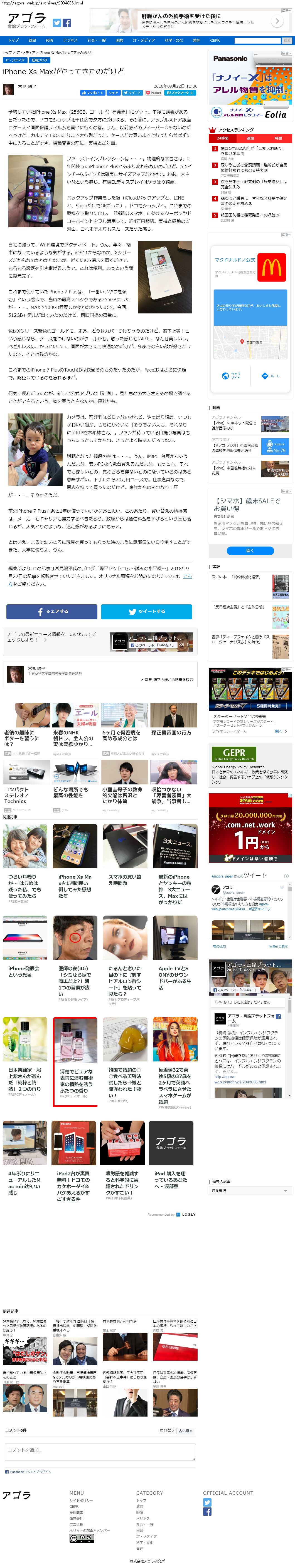Open the 並び替え sort dropdown for comments
Image resolution: width=295 pixels, height=1568 pixels.
click(185, 1430)
